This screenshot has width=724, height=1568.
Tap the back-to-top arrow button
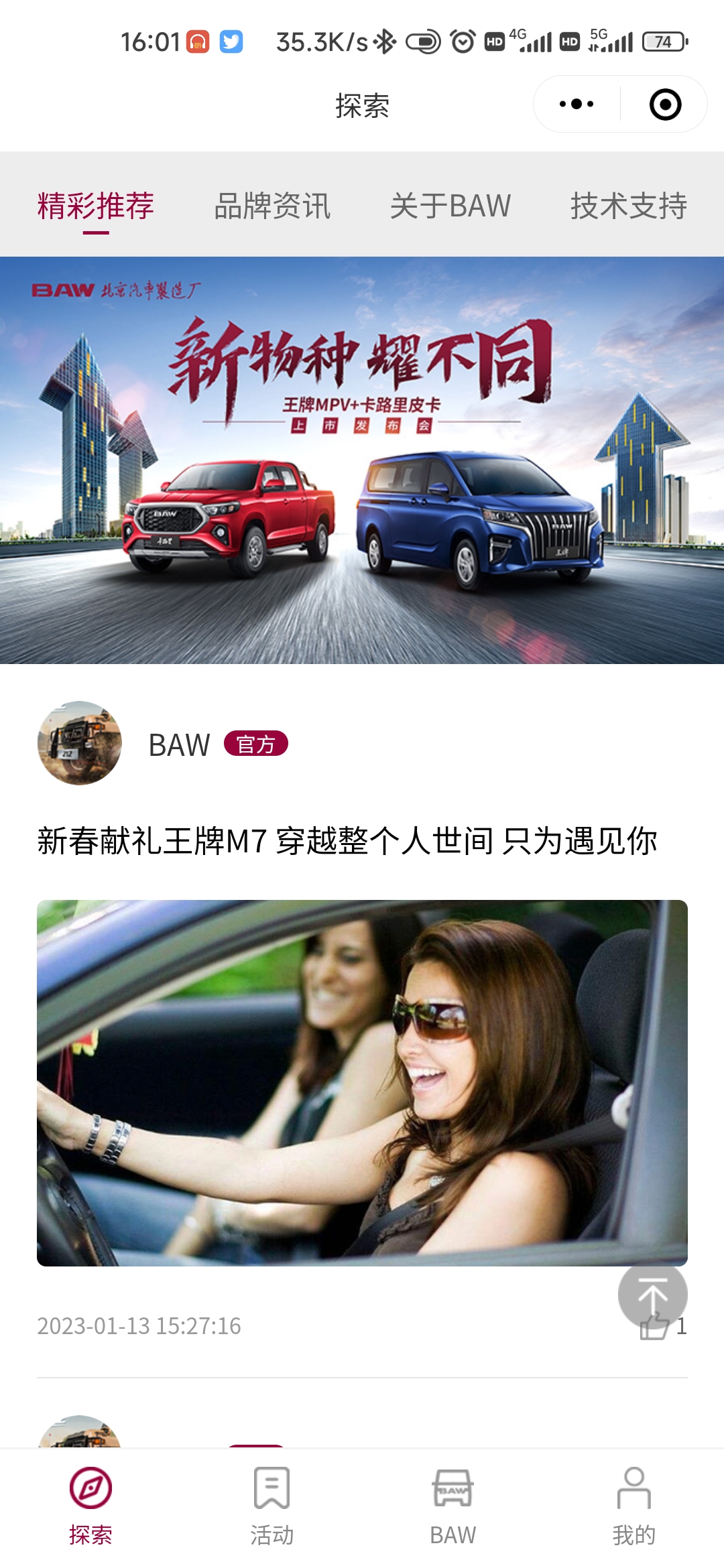click(652, 1295)
